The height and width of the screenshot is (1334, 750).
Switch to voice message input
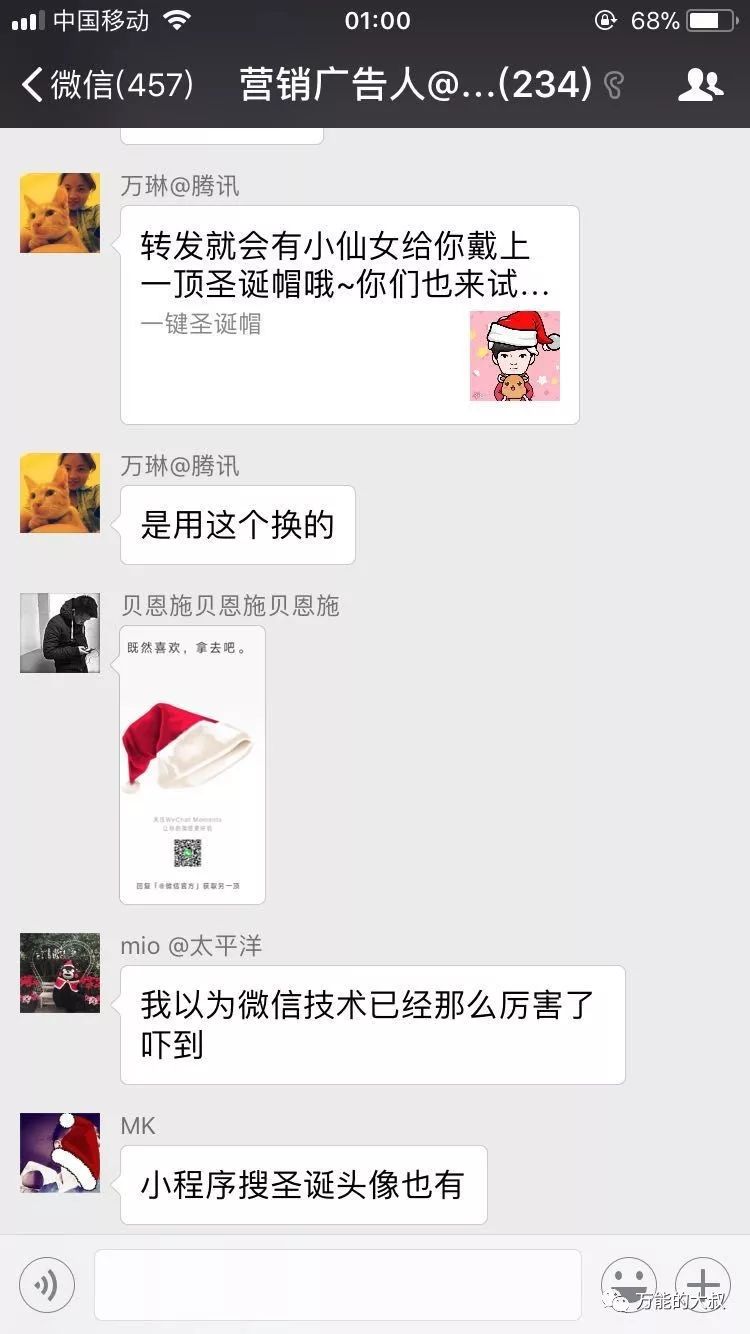pos(47,1284)
